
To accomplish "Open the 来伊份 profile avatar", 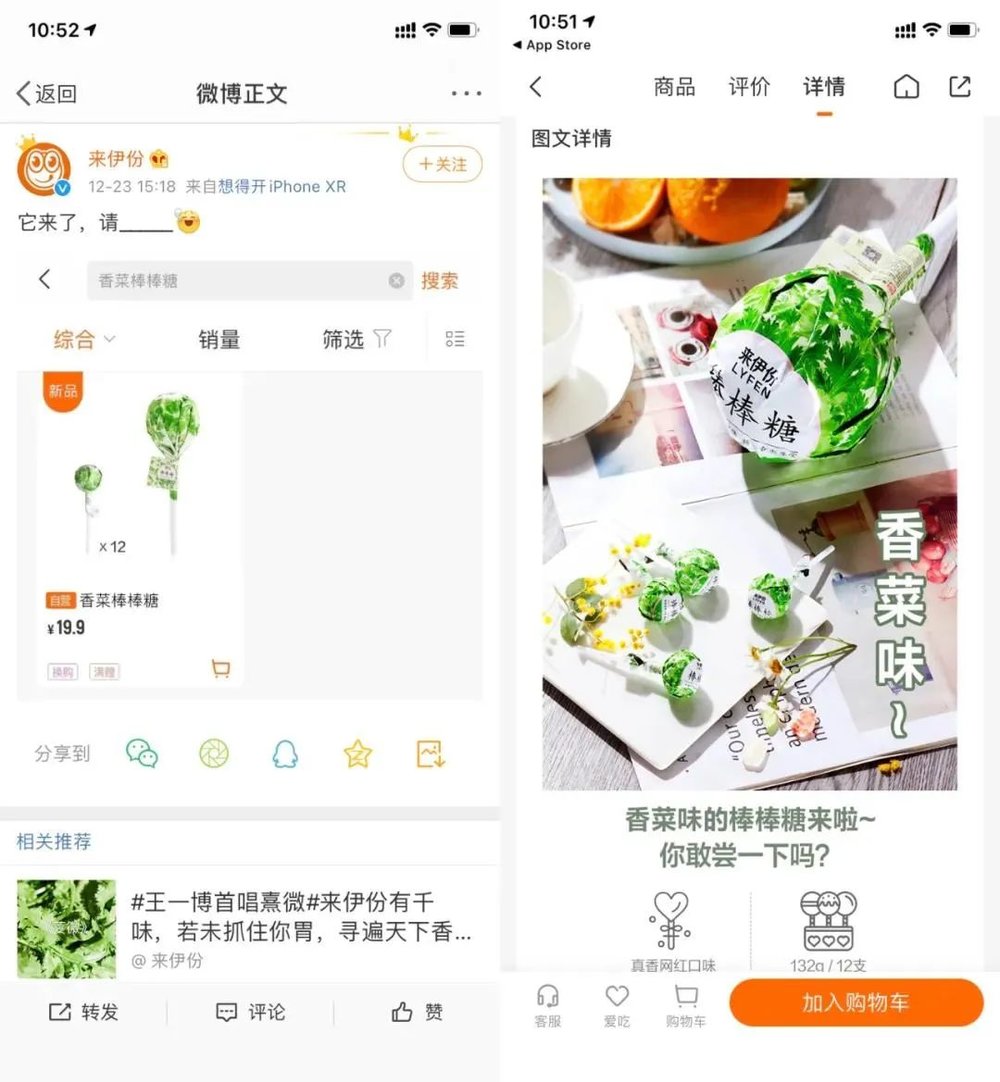I will pos(44,170).
